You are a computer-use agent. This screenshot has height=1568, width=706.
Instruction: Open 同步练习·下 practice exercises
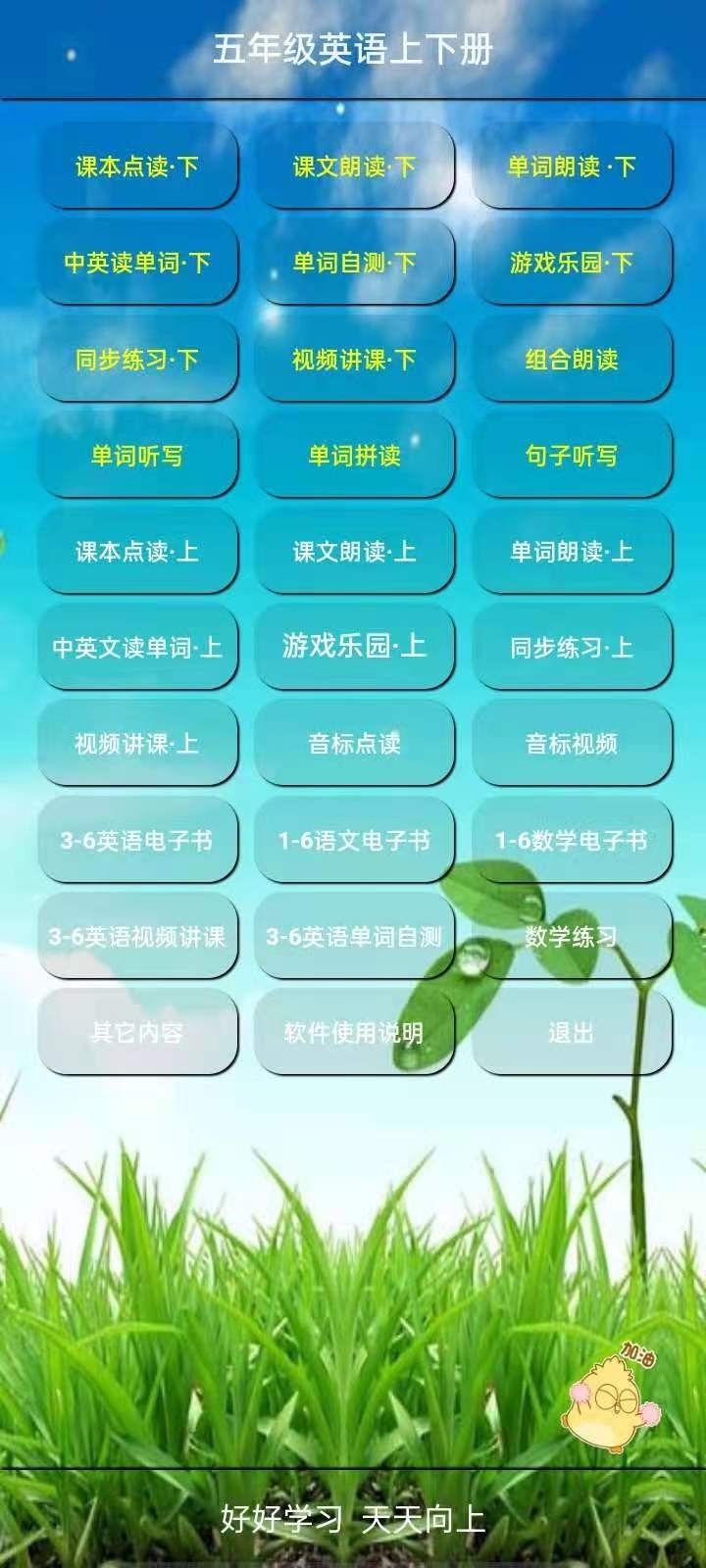coord(138,360)
